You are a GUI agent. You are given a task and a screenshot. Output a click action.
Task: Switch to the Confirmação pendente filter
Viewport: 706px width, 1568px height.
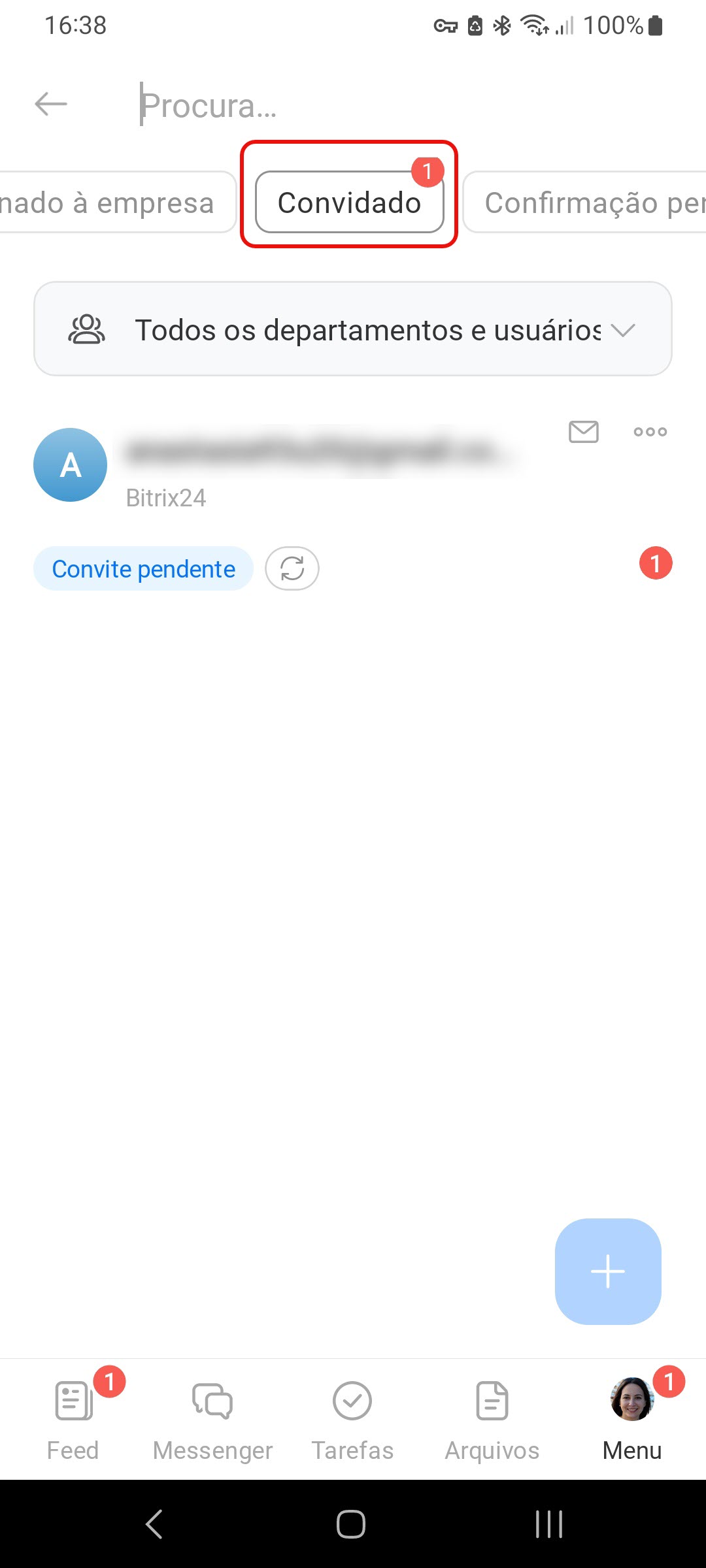[x=588, y=203]
